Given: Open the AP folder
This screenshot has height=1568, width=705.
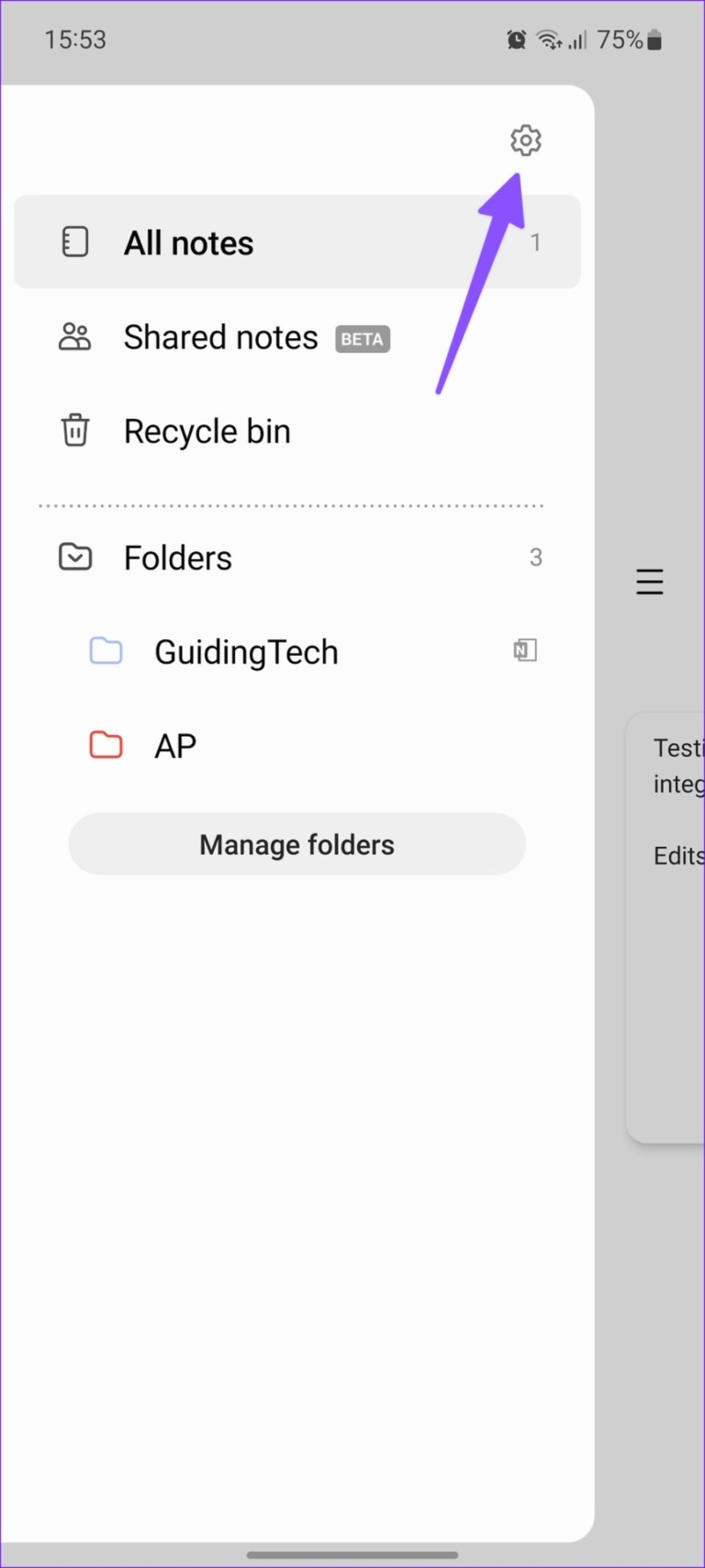Looking at the screenshot, I should pos(175,745).
